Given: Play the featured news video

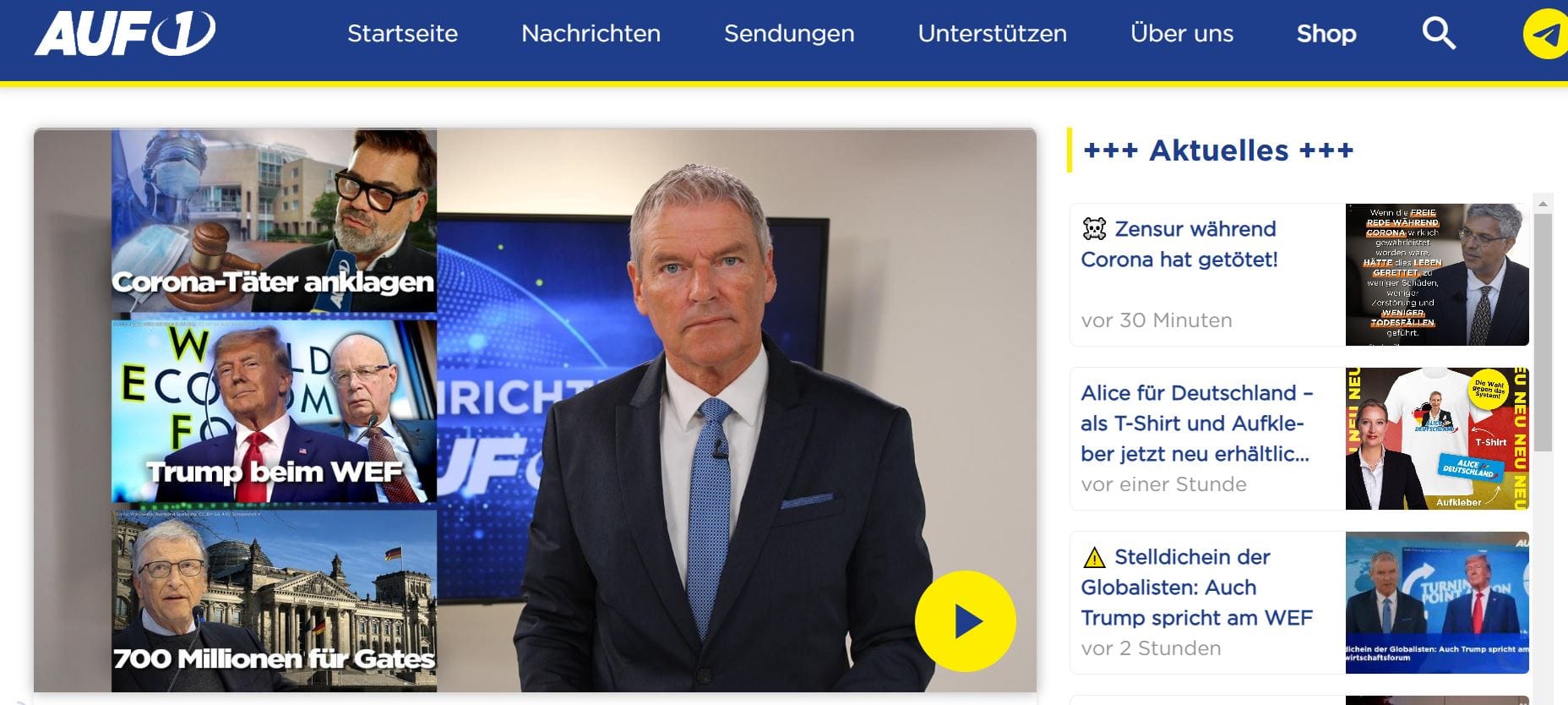Looking at the screenshot, I should pos(965,621).
